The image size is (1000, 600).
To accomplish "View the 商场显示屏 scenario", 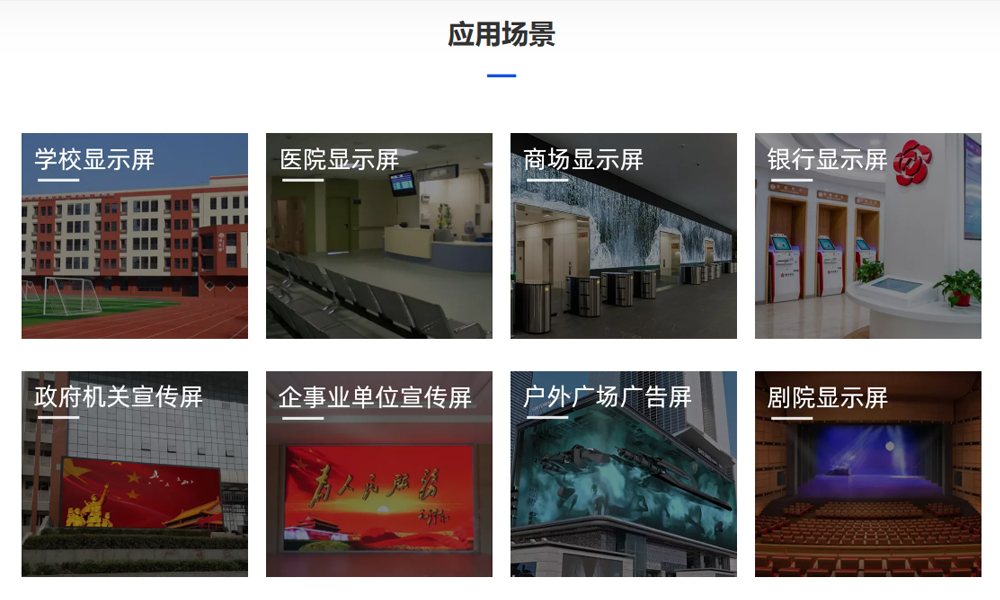I will pyautogui.click(x=623, y=236).
